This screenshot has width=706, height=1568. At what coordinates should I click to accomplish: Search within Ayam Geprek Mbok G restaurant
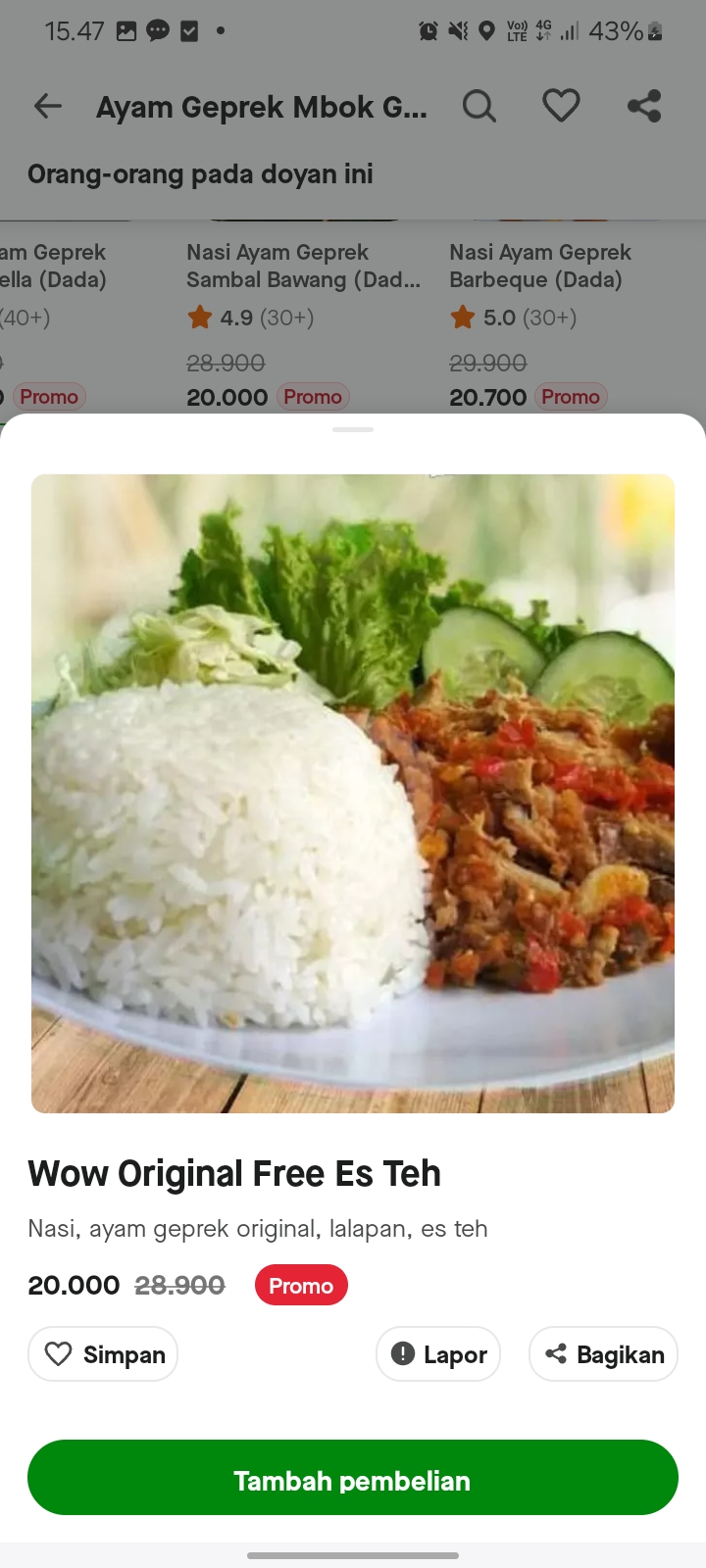pyautogui.click(x=479, y=106)
